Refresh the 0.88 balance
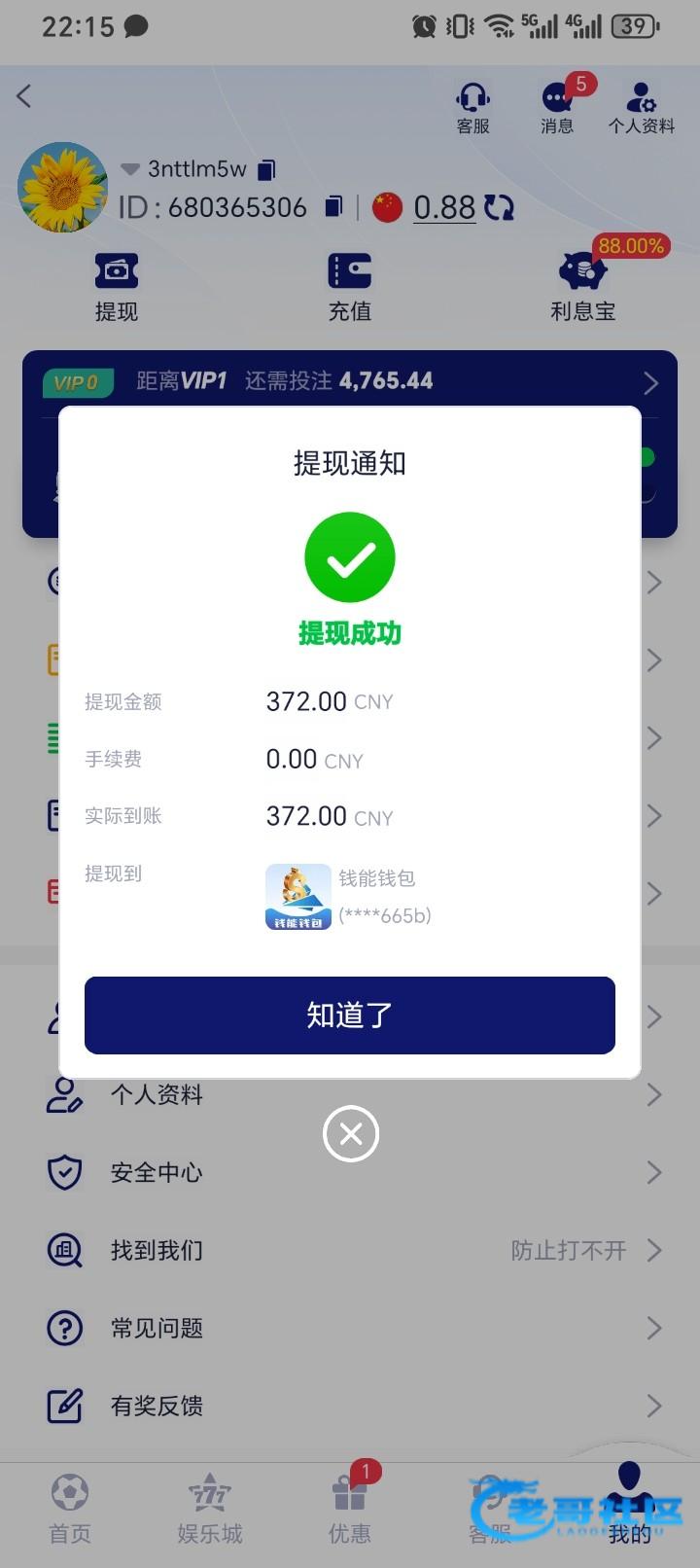 (x=500, y=207)
